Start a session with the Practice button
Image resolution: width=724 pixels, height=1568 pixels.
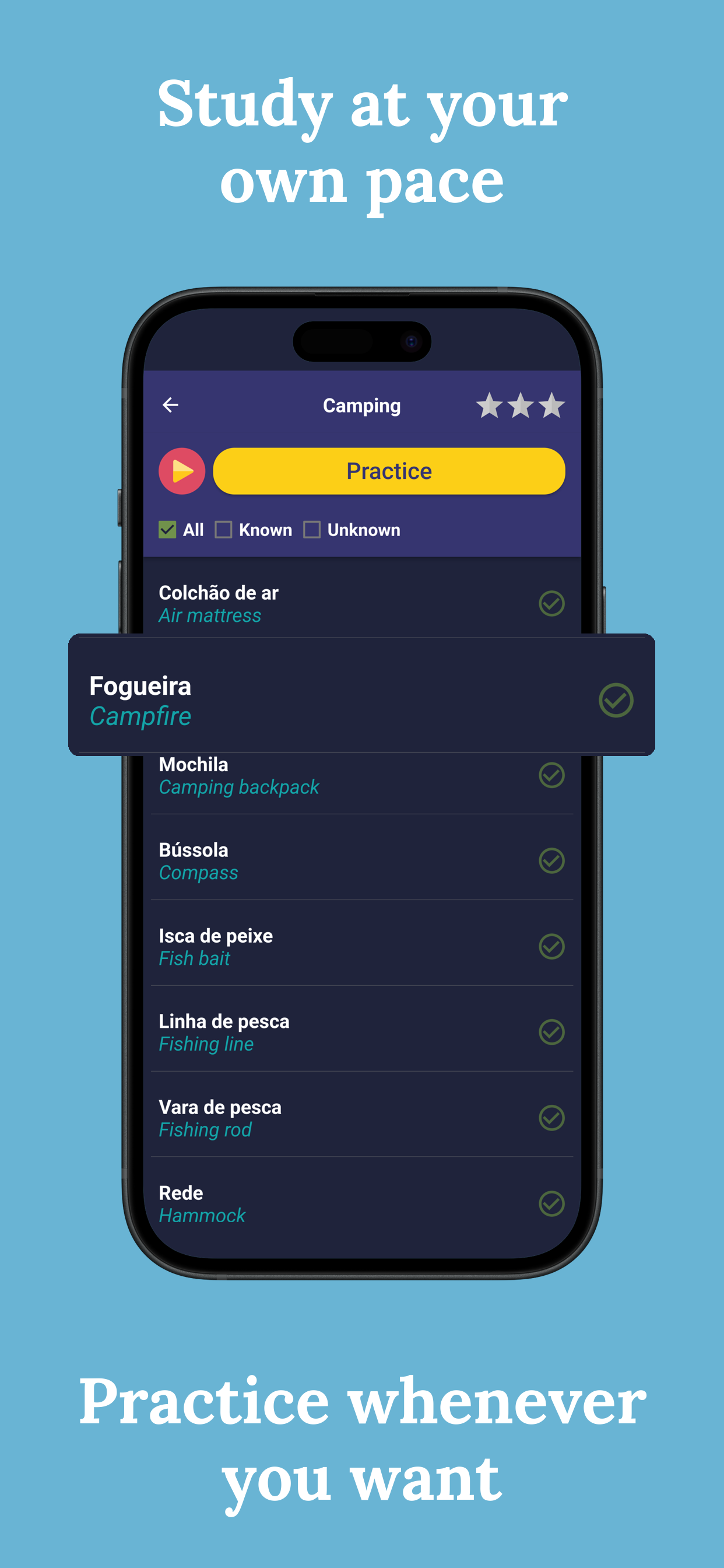[389, 471]
